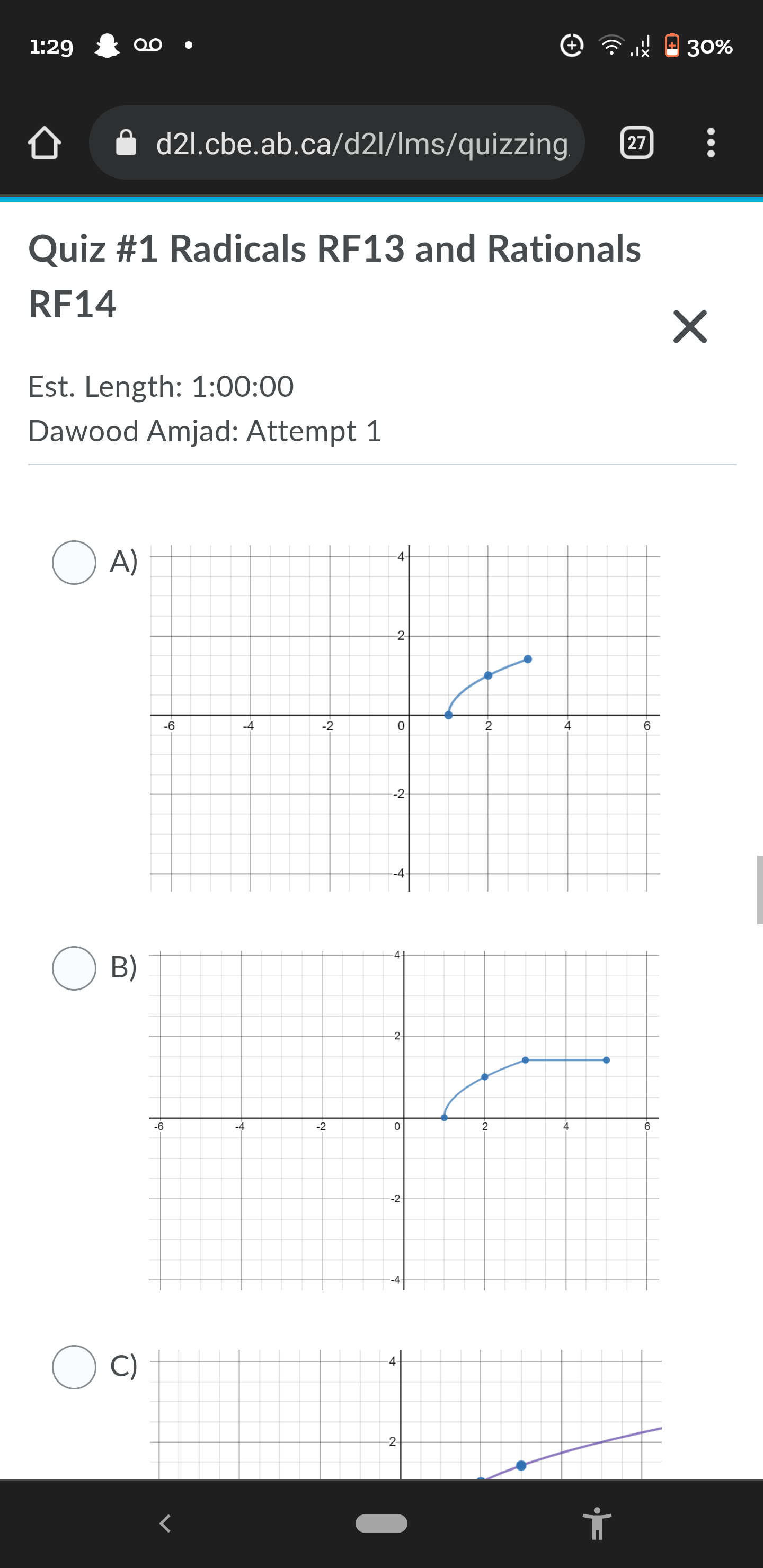
Task: Tap the lock icon in the address bar
Action: (126, 142)
